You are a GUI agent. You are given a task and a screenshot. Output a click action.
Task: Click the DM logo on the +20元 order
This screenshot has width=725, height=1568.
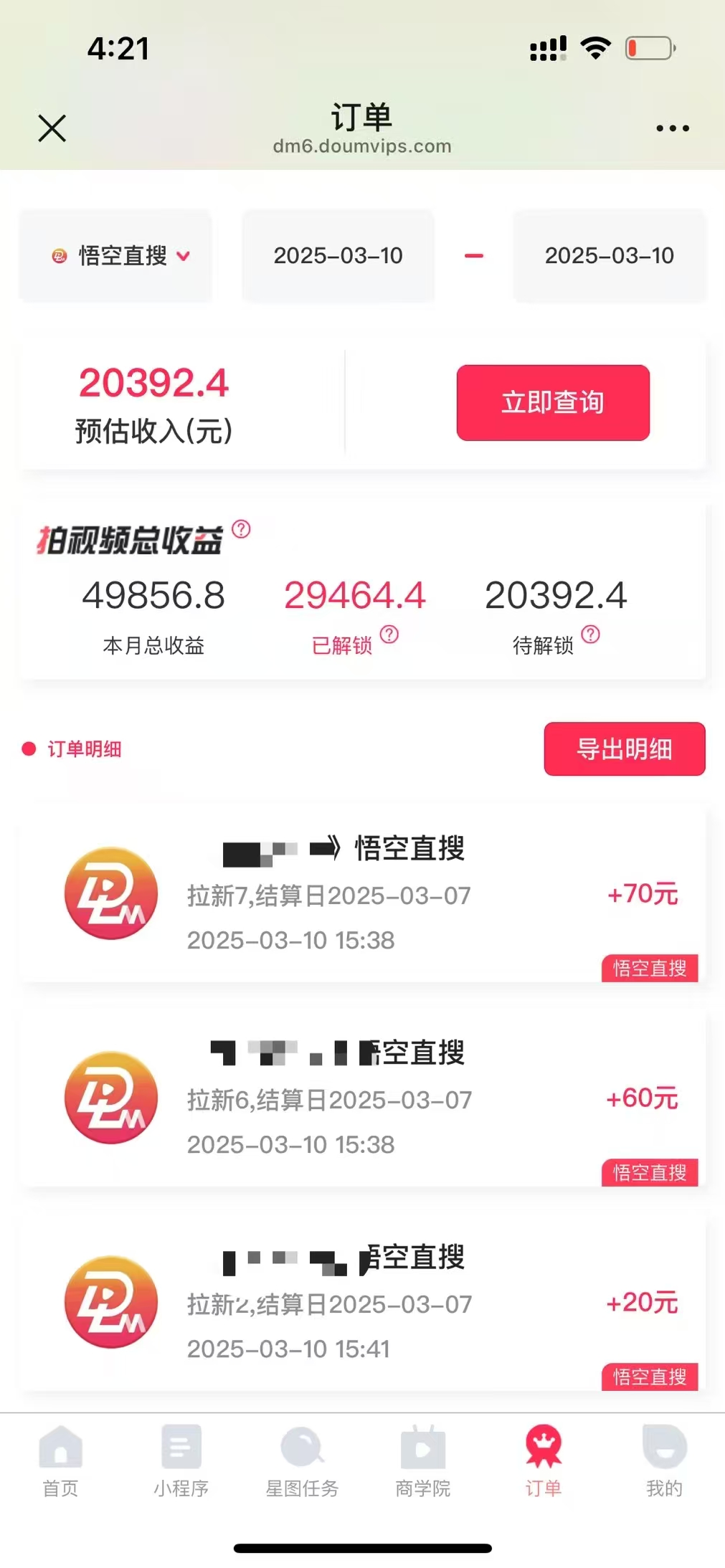[x=110, y=1303]
